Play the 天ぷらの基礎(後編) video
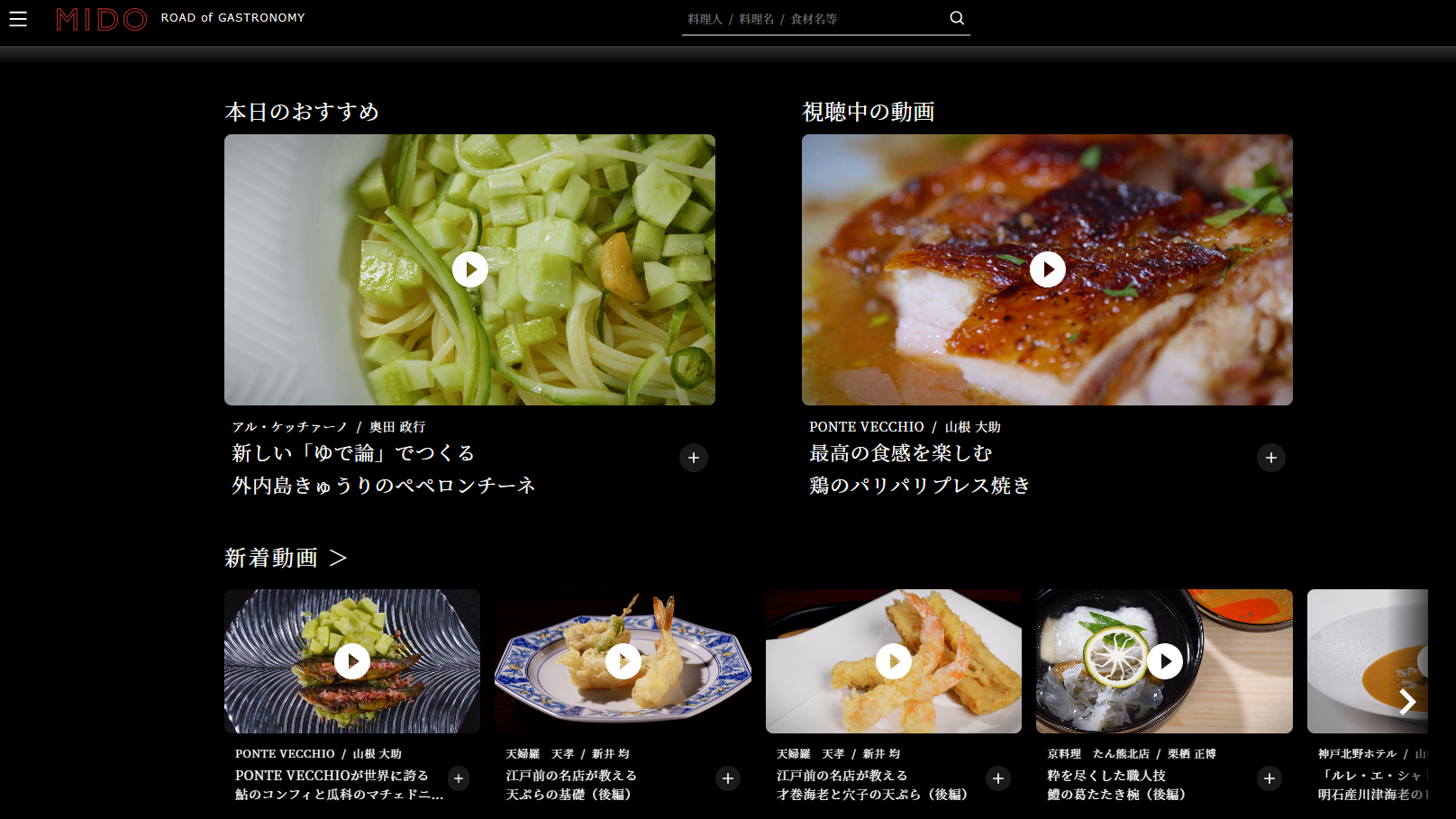The height and width of the screenshot is (819, 1456). 623,661
